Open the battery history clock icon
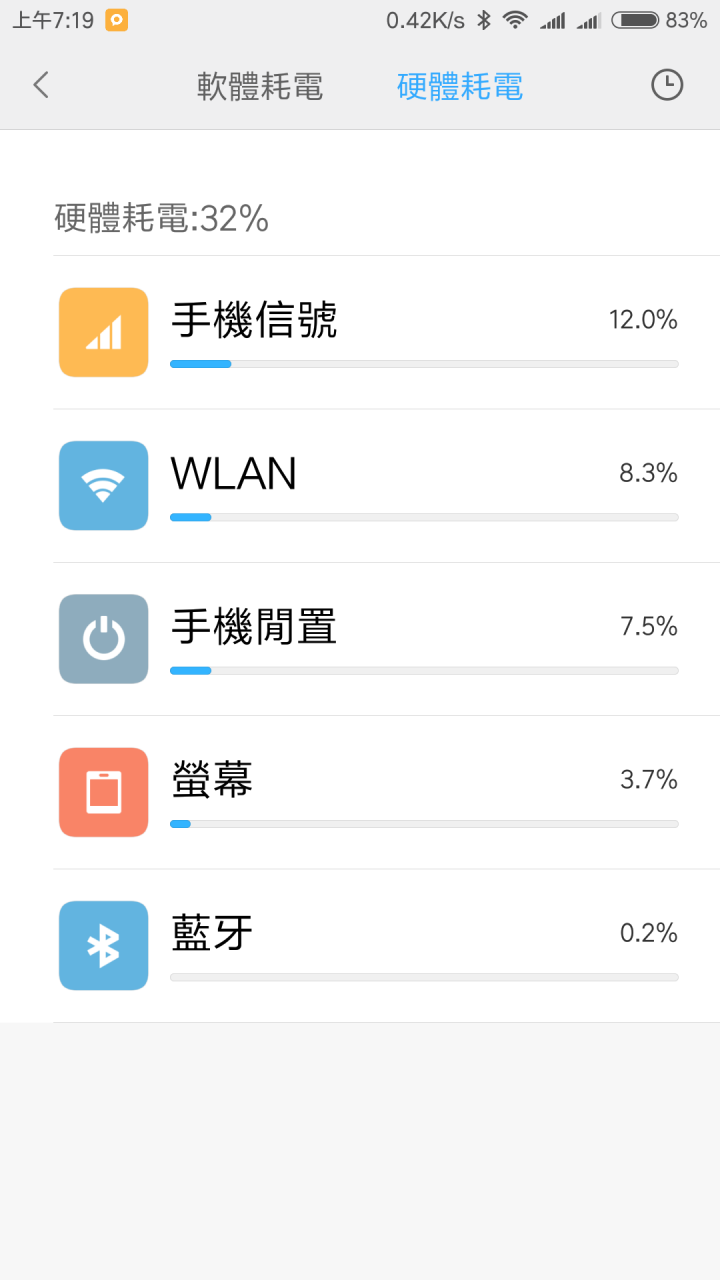 click(666, 86)
